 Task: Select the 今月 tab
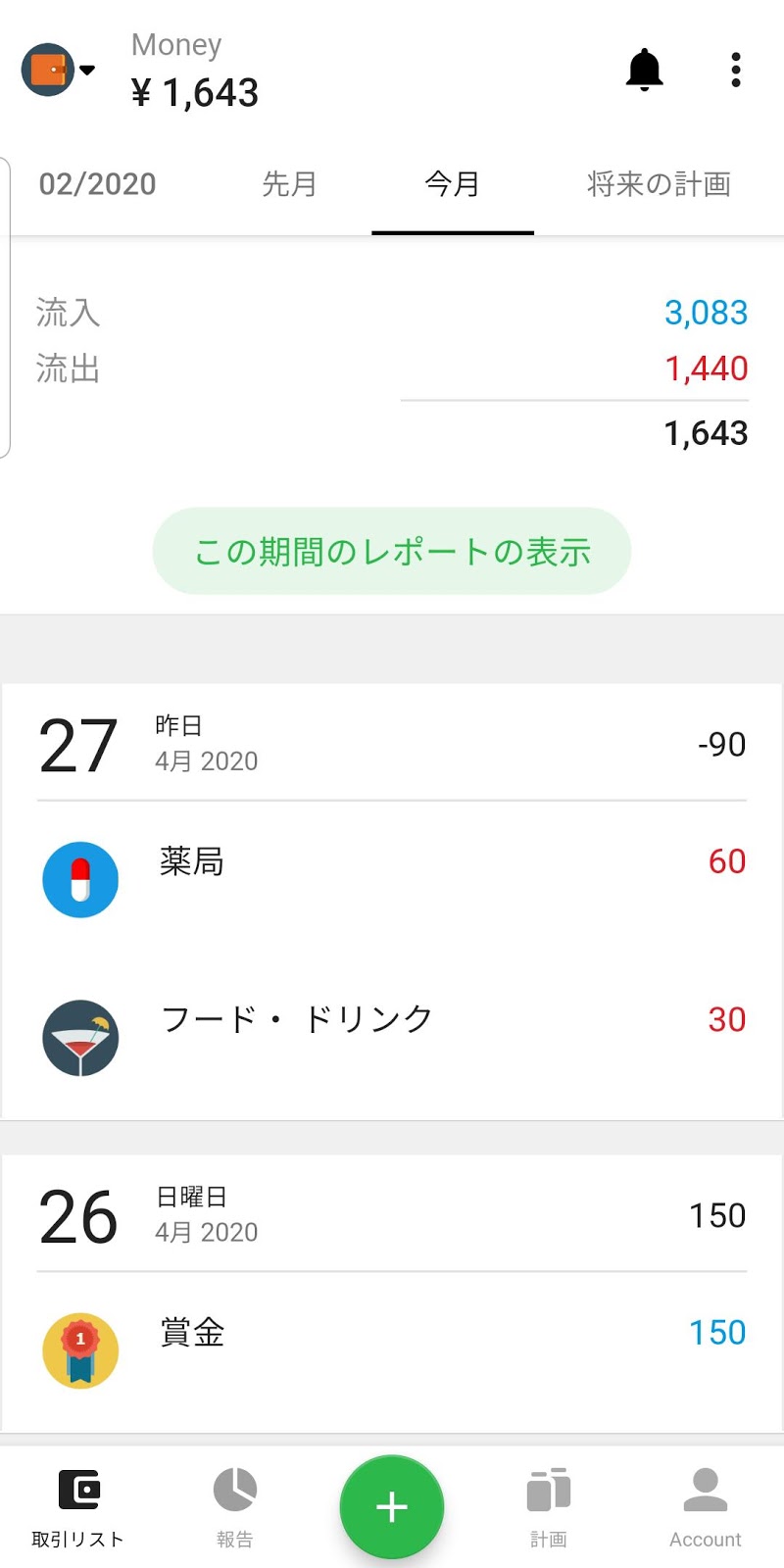pos(452,184)
